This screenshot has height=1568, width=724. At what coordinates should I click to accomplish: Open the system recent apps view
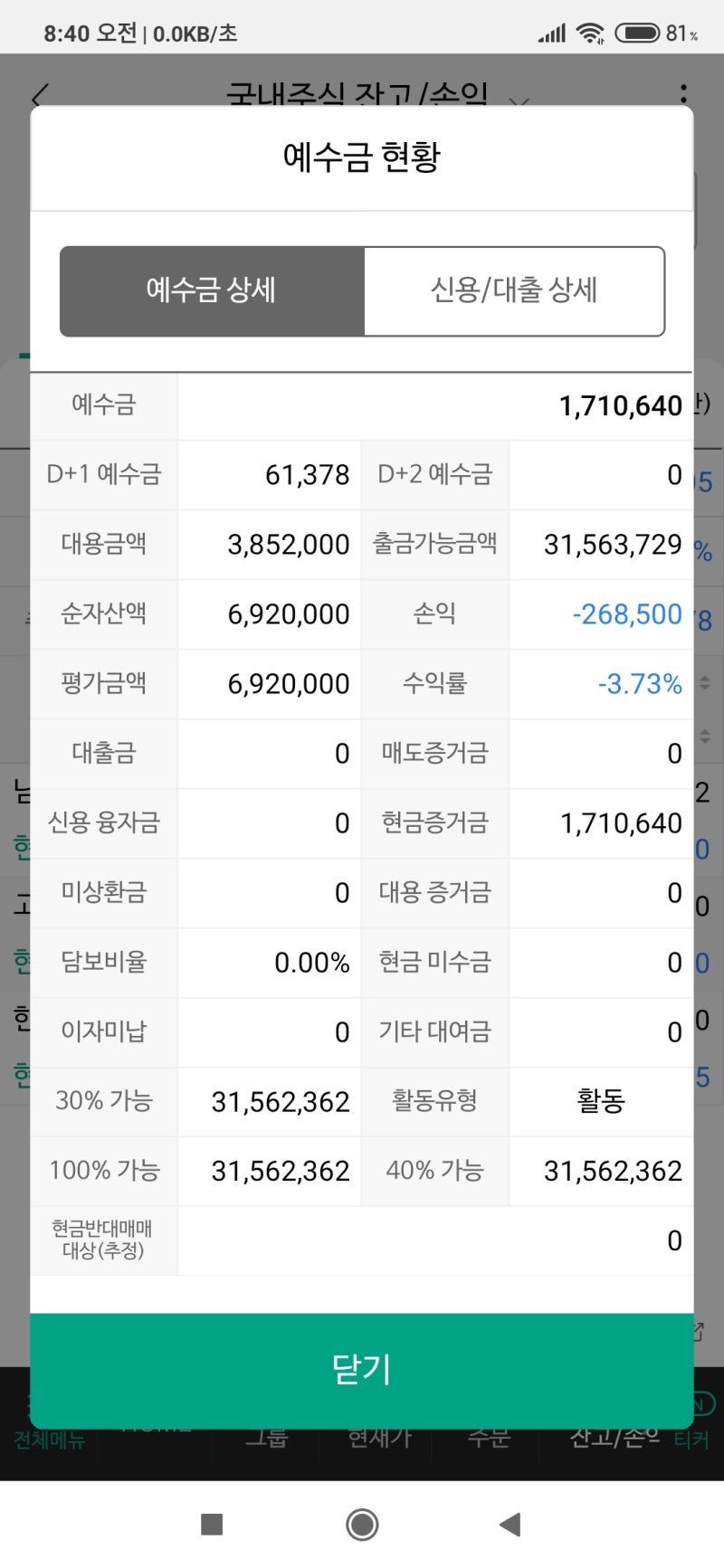click(x=212, y=1525)
